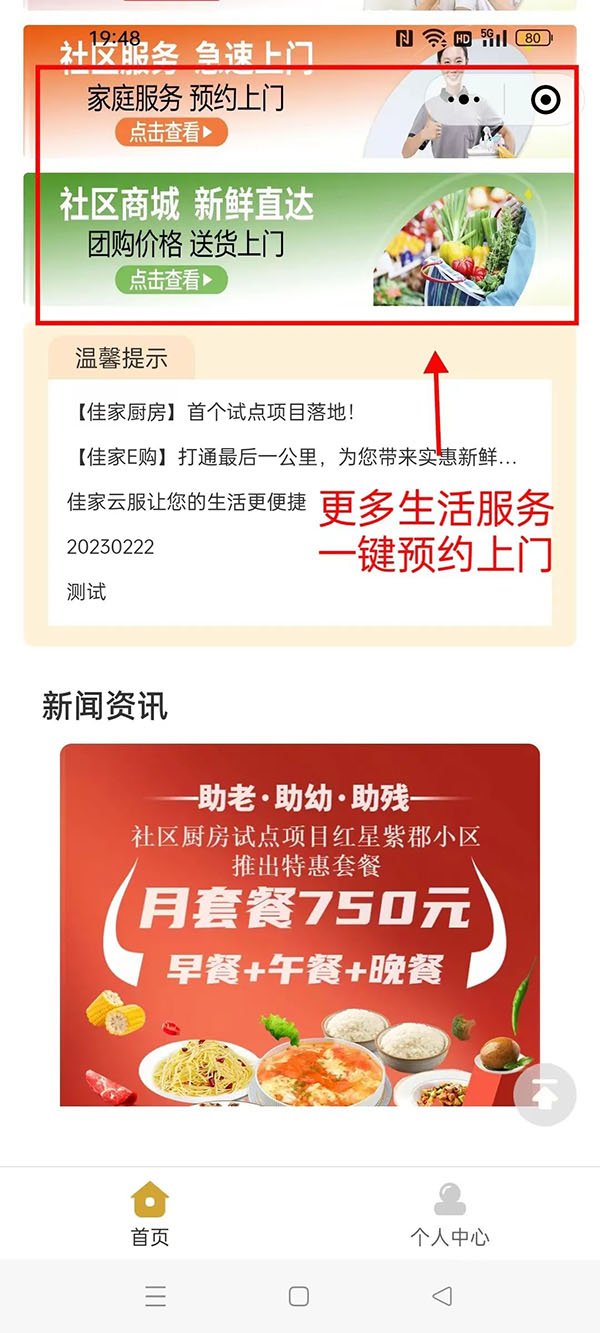Open the mini program more-options menu

[465, 100]
